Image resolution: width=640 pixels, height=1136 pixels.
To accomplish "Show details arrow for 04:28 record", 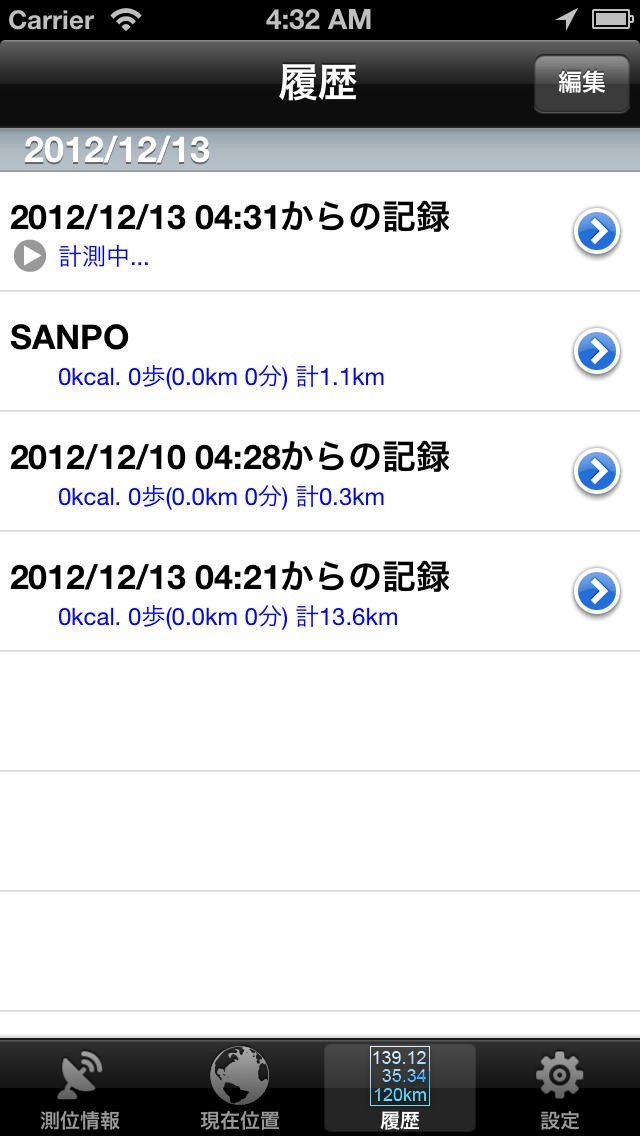I will tap(596, 472).
